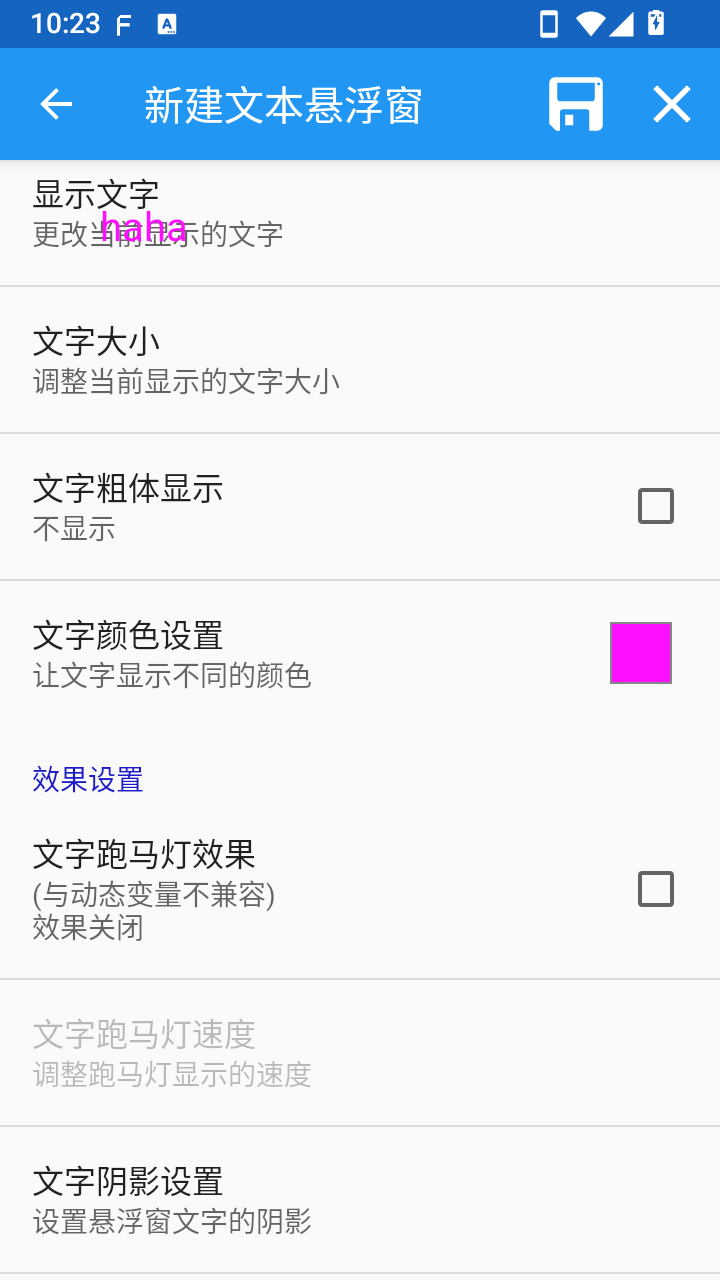Close the editor with the X icon
The width and height of the screenshot is (720, 1280).
pyautogui.click(x=672, y=104)
